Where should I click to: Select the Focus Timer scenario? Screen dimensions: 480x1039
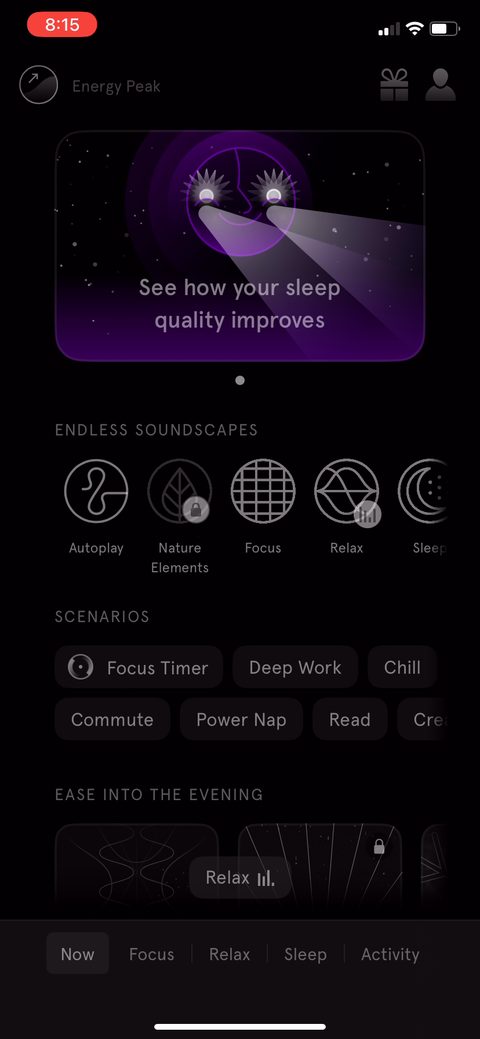(x=139, y=667)
